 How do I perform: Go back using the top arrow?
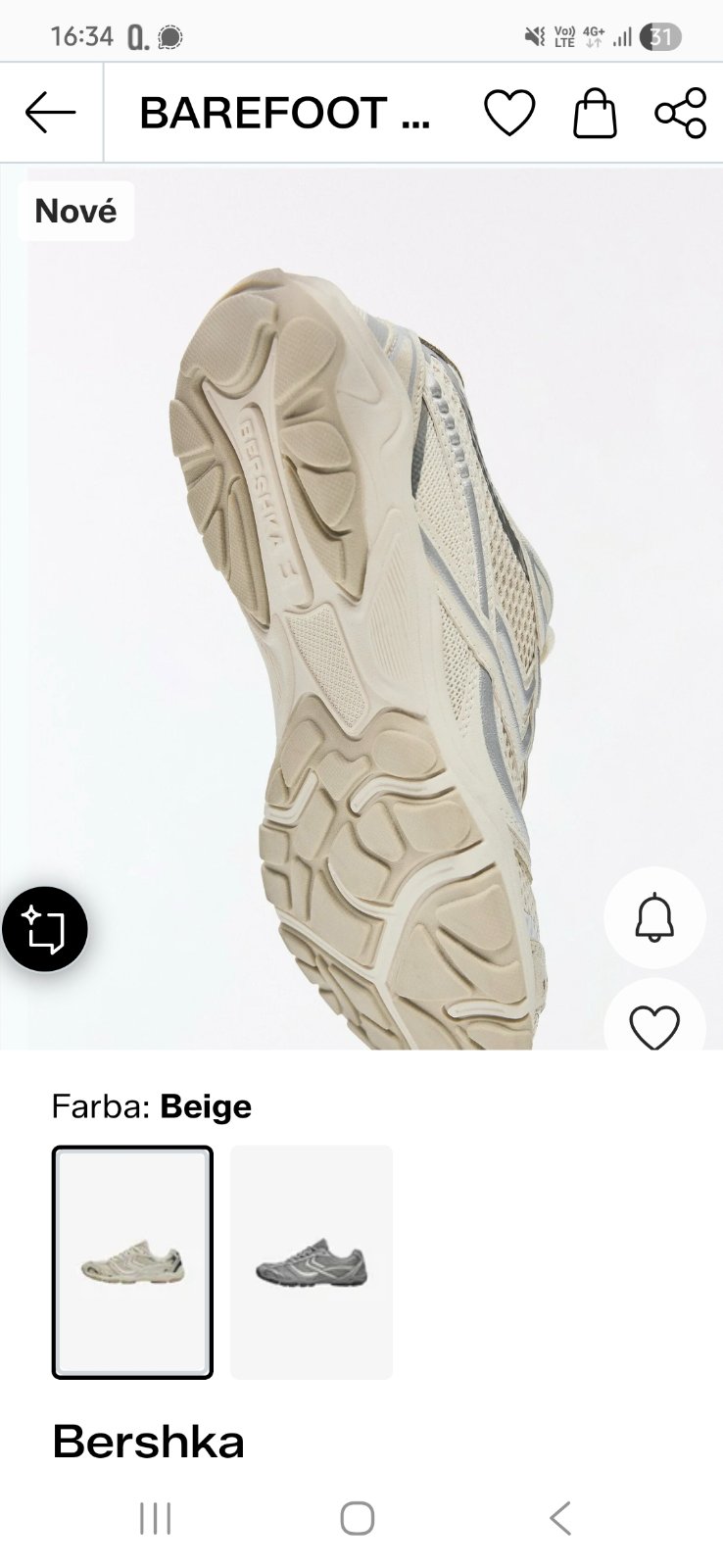51,113
